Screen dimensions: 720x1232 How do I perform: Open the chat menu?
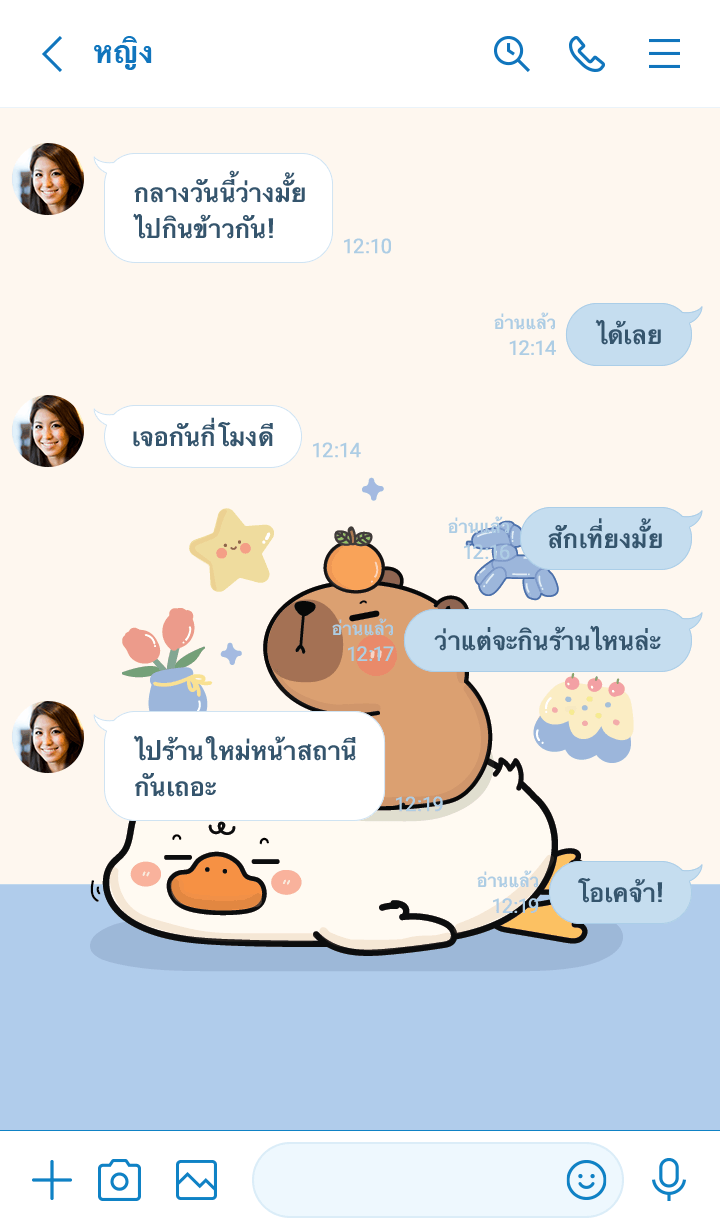pos(664,54)
